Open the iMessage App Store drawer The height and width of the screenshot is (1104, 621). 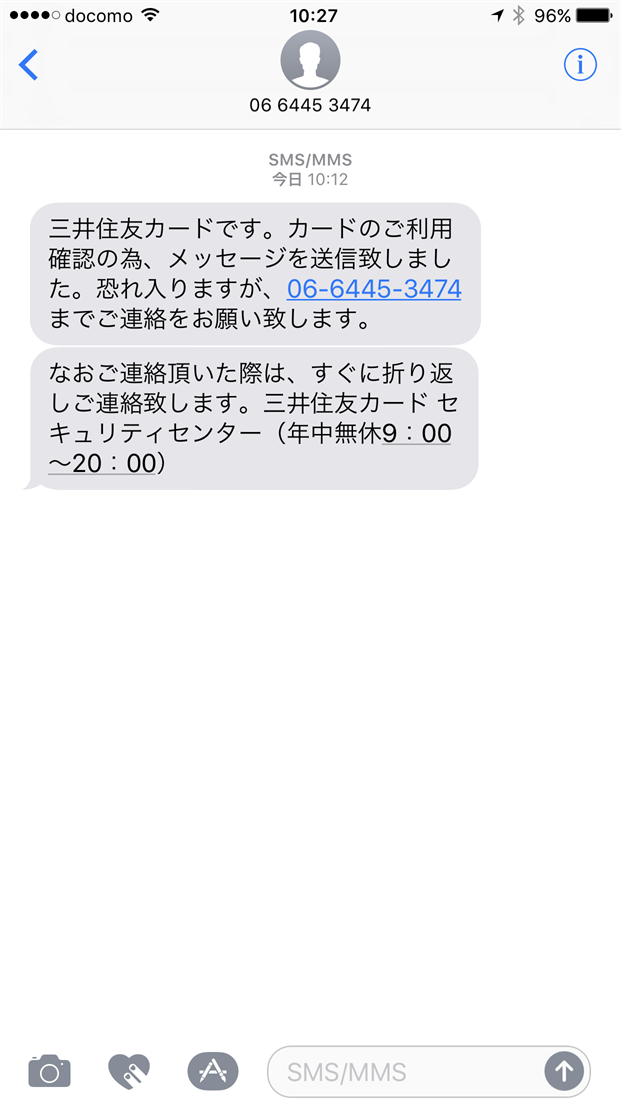[x=212, y=1072]
